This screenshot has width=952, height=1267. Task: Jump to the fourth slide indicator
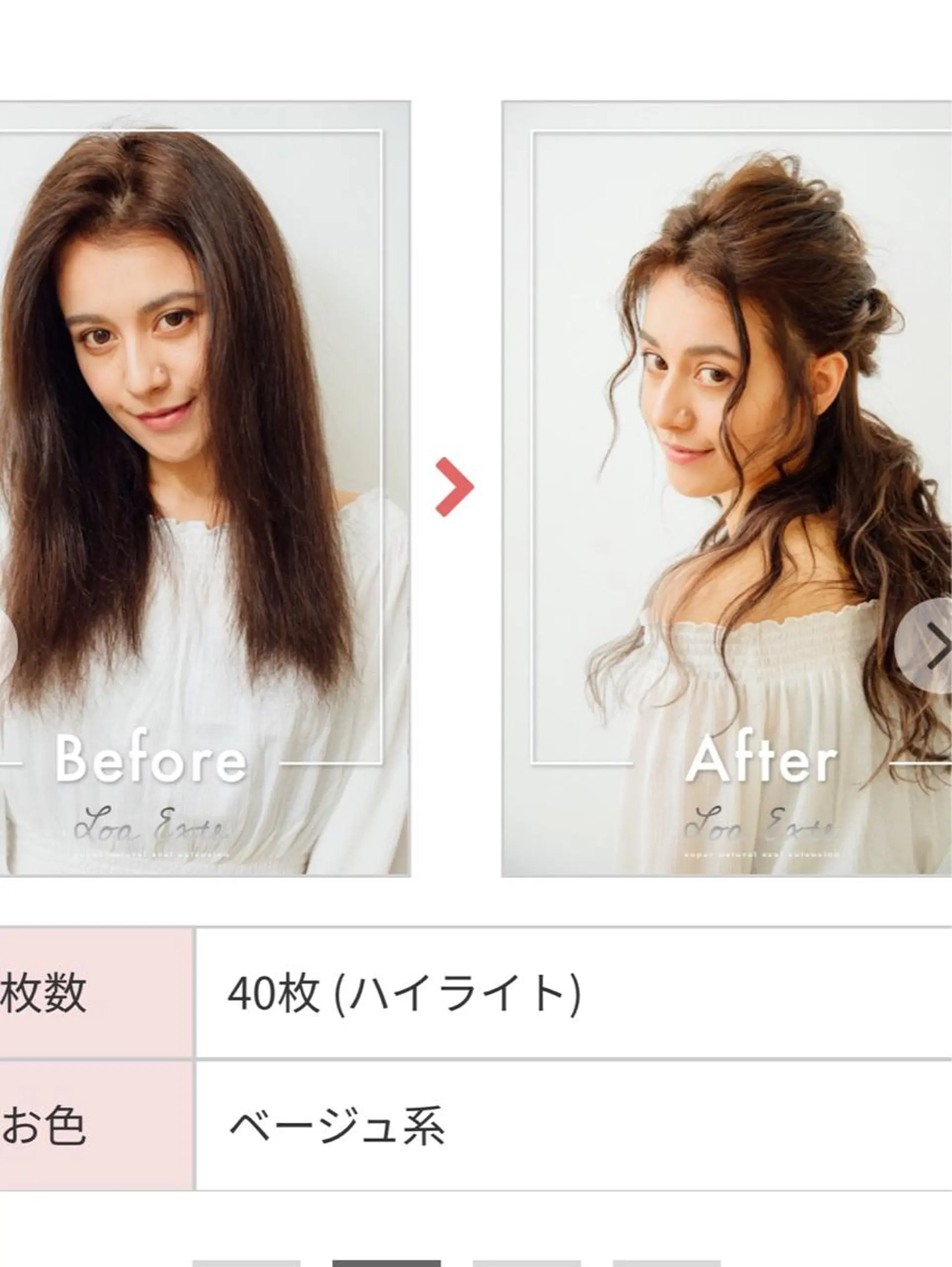(667, 1262)
